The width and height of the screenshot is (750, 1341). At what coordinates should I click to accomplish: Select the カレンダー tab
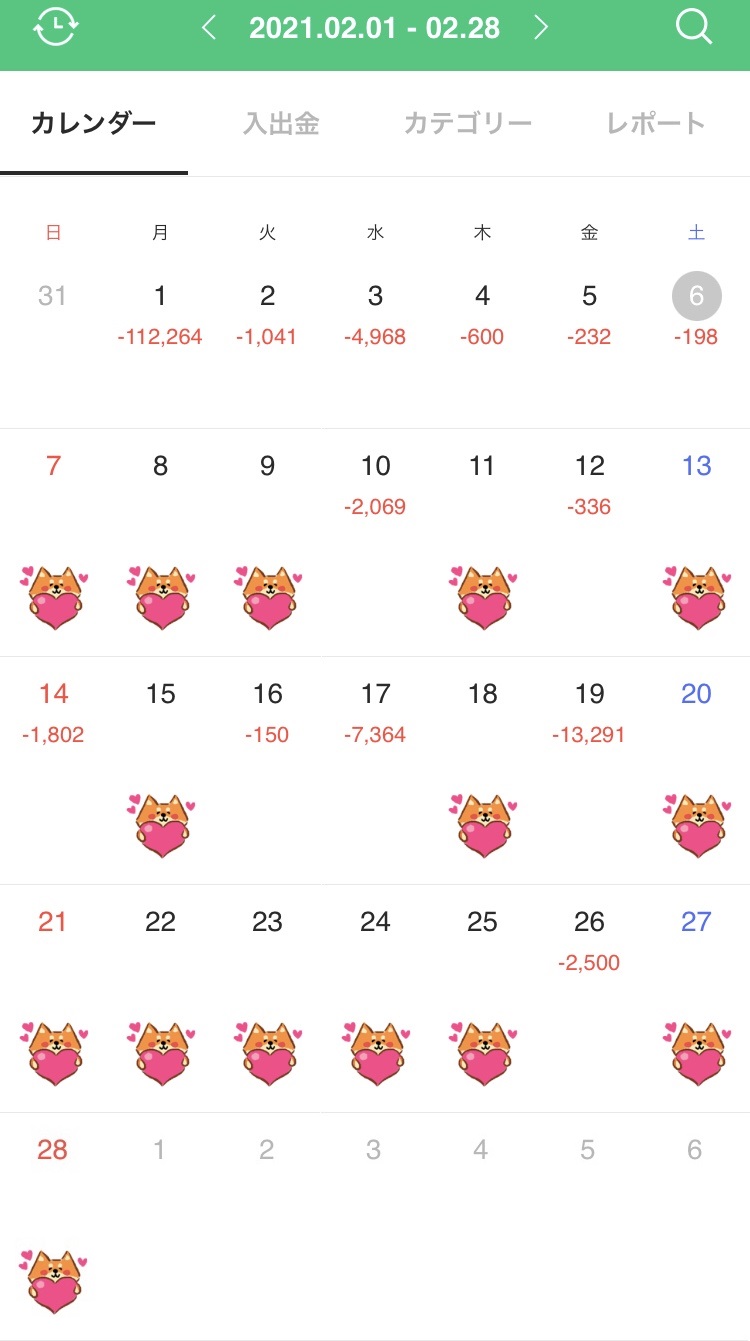click(93, 124)
